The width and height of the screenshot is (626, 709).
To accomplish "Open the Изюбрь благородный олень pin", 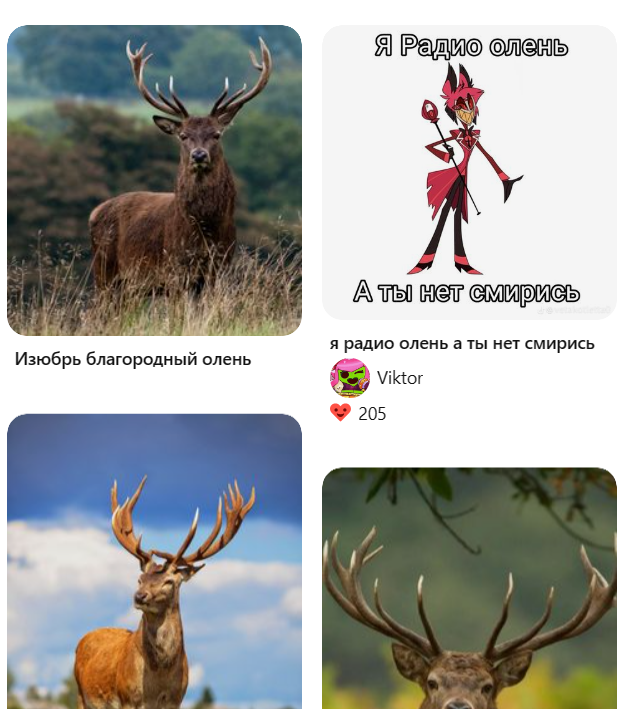I will coord(154,180).
